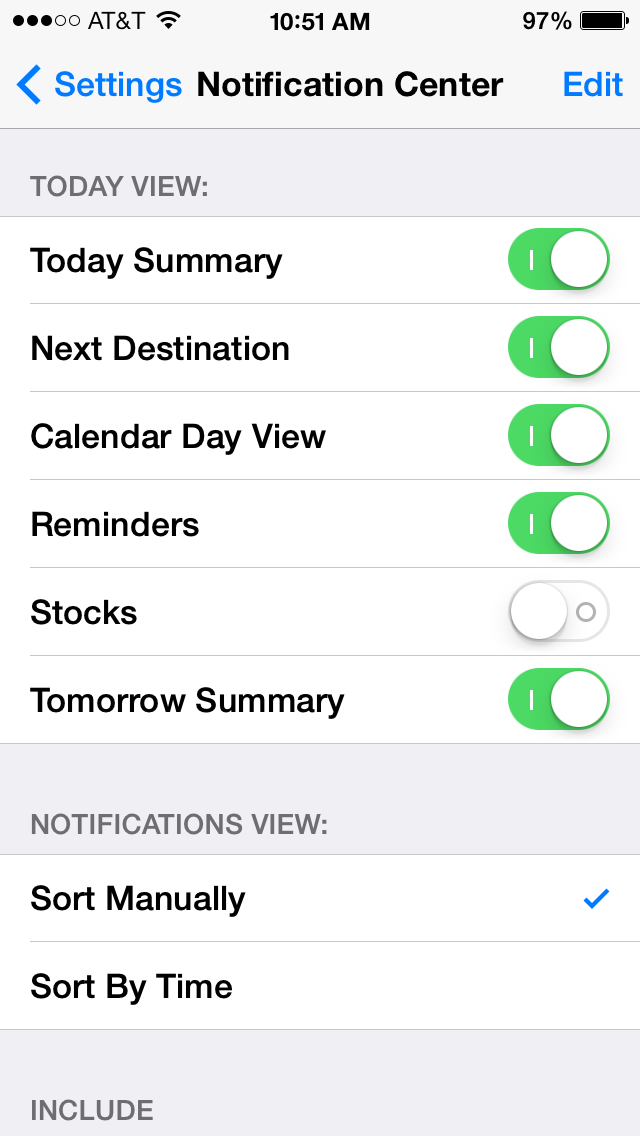This screenshot has width=640, height=1136.
Task: Switch off Reminders in Today View
Action: click(559, 523)
